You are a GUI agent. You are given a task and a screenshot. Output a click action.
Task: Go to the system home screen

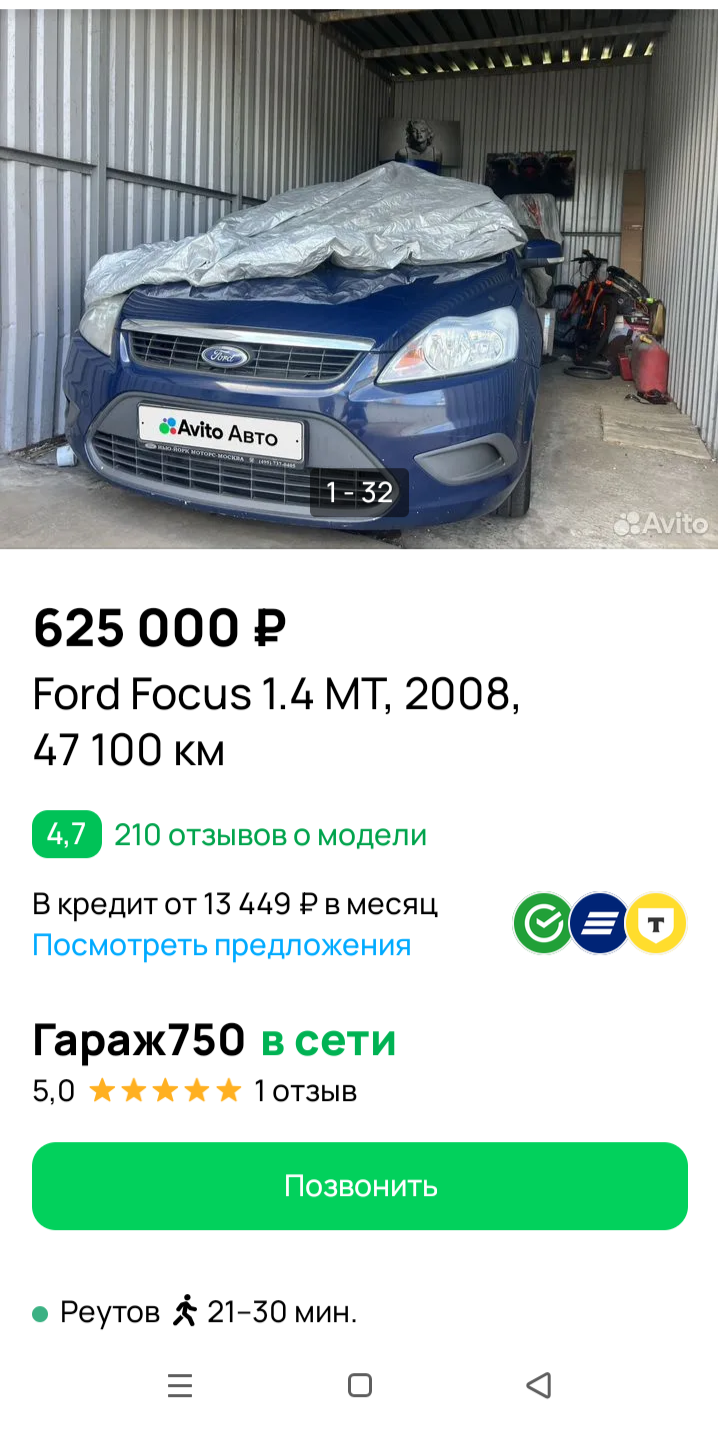tap(359, 1385)
